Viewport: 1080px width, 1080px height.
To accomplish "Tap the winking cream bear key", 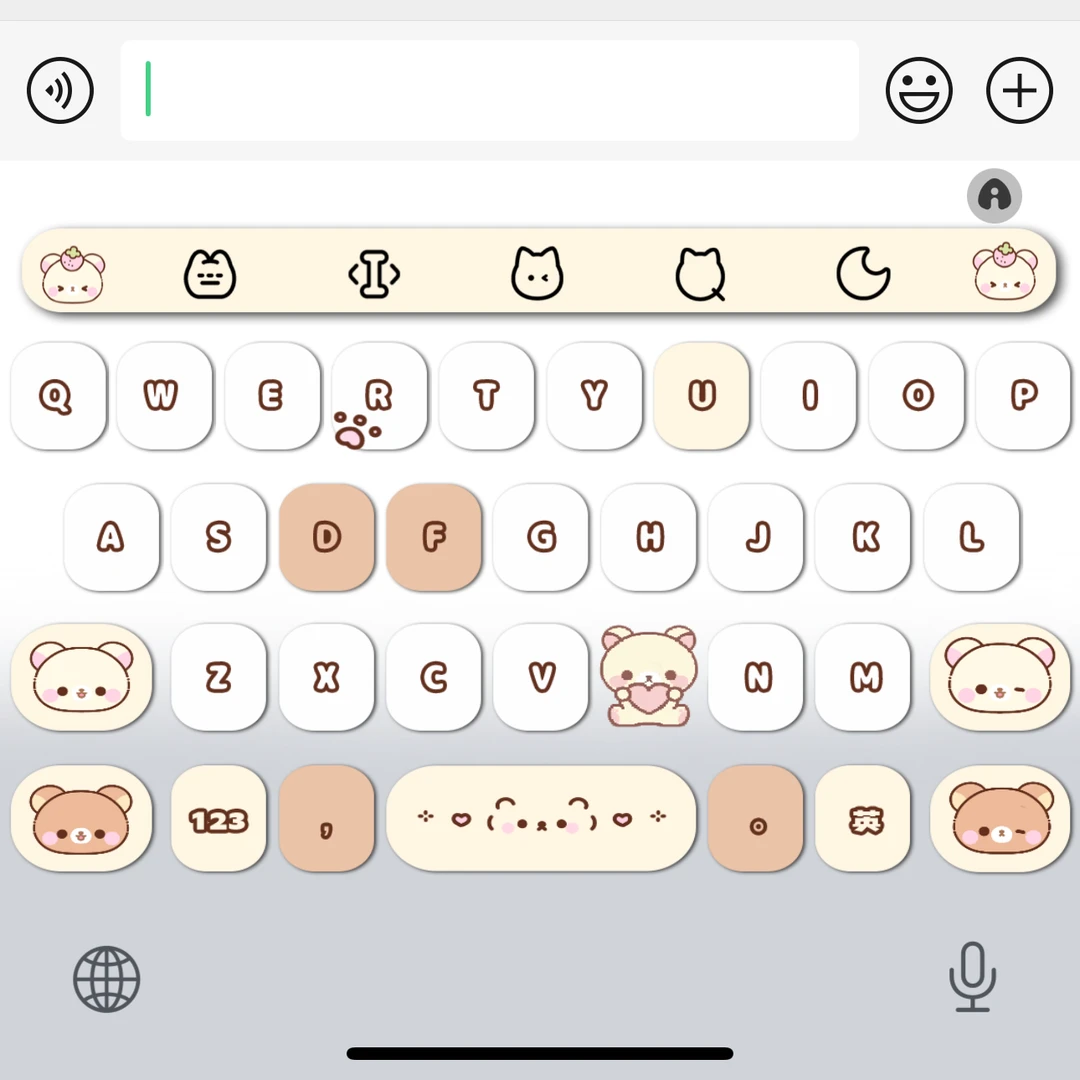I will pyautogui.click(x=1000, y=677).
